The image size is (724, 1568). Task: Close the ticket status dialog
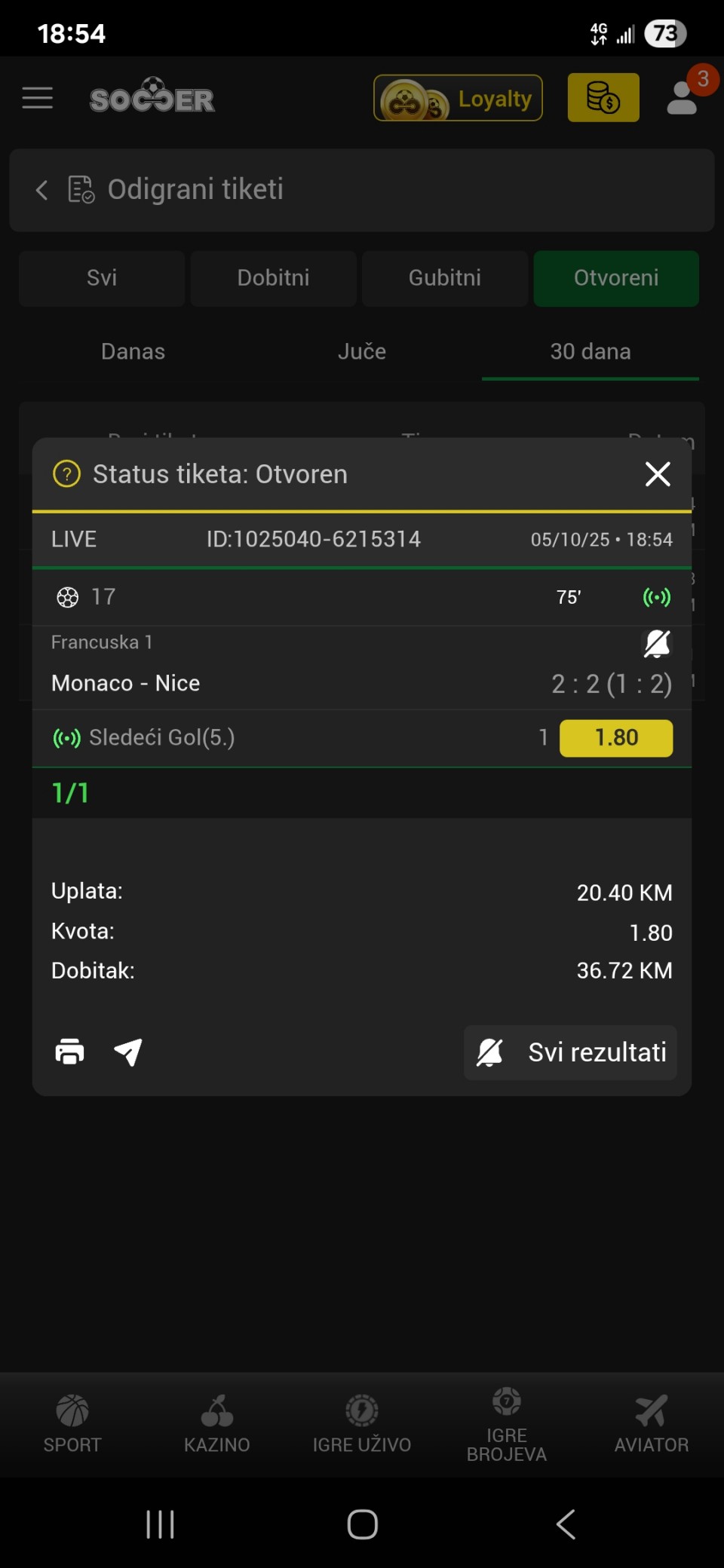point(658,474)
